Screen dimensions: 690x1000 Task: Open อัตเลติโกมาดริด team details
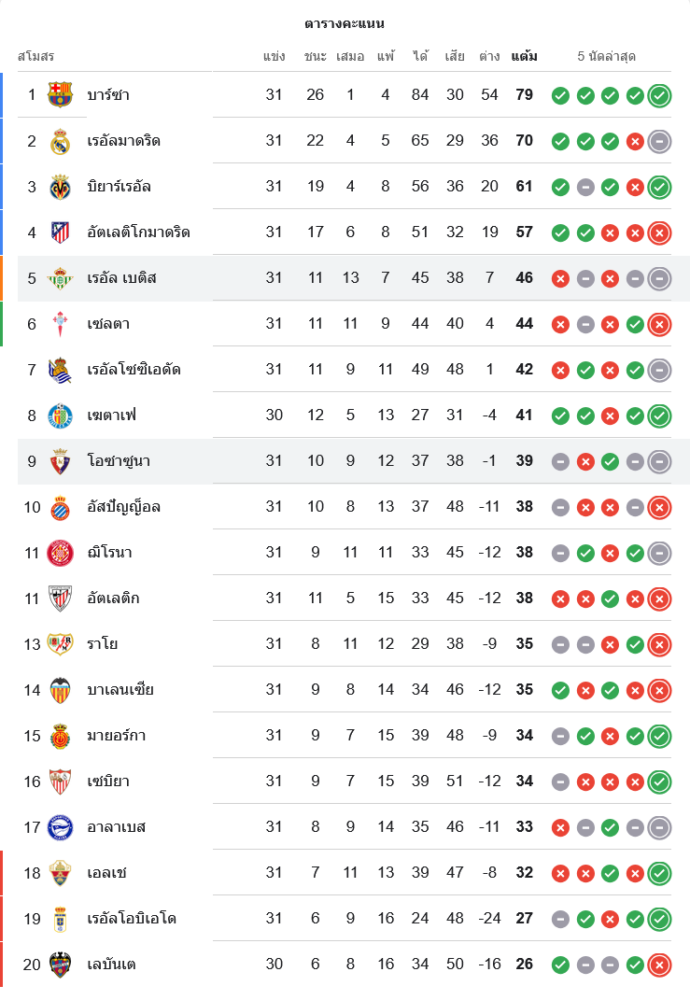138,232
